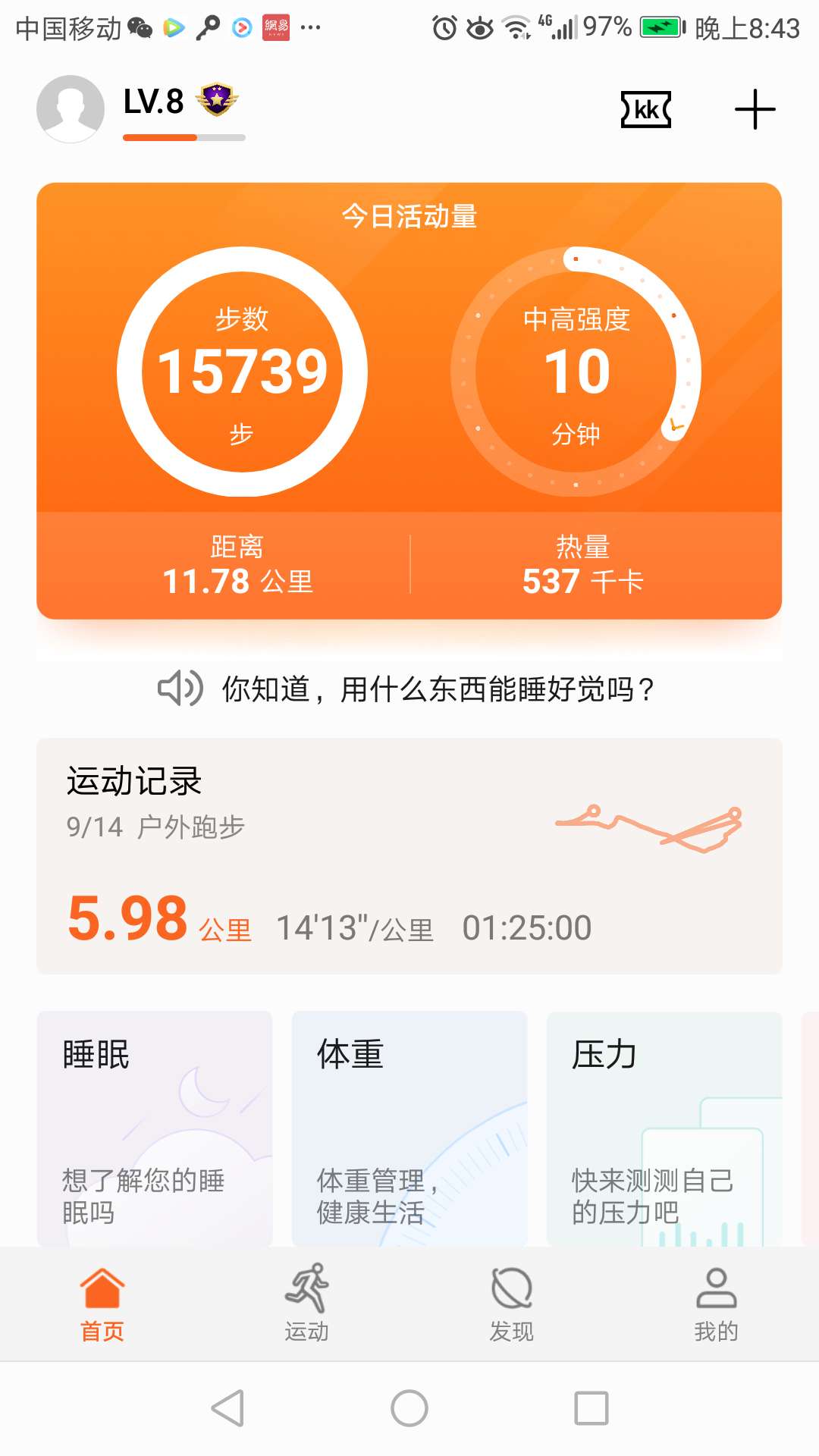This screenshot has width=819, height=1456.
Task: Open the 体重 weight management card
Action: click(408, 1130)
